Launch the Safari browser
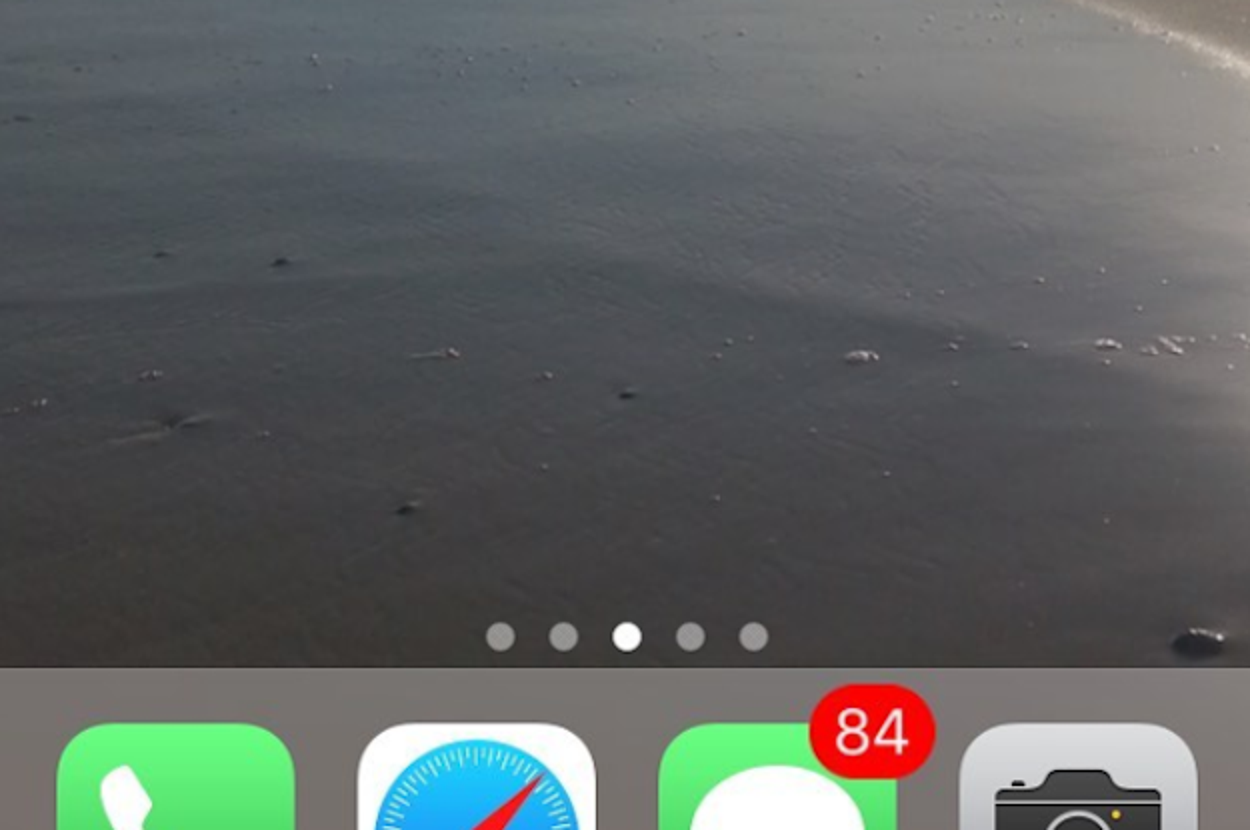Screen dimensions: 1250x830 pyautogui.click(x=476, y=778)
